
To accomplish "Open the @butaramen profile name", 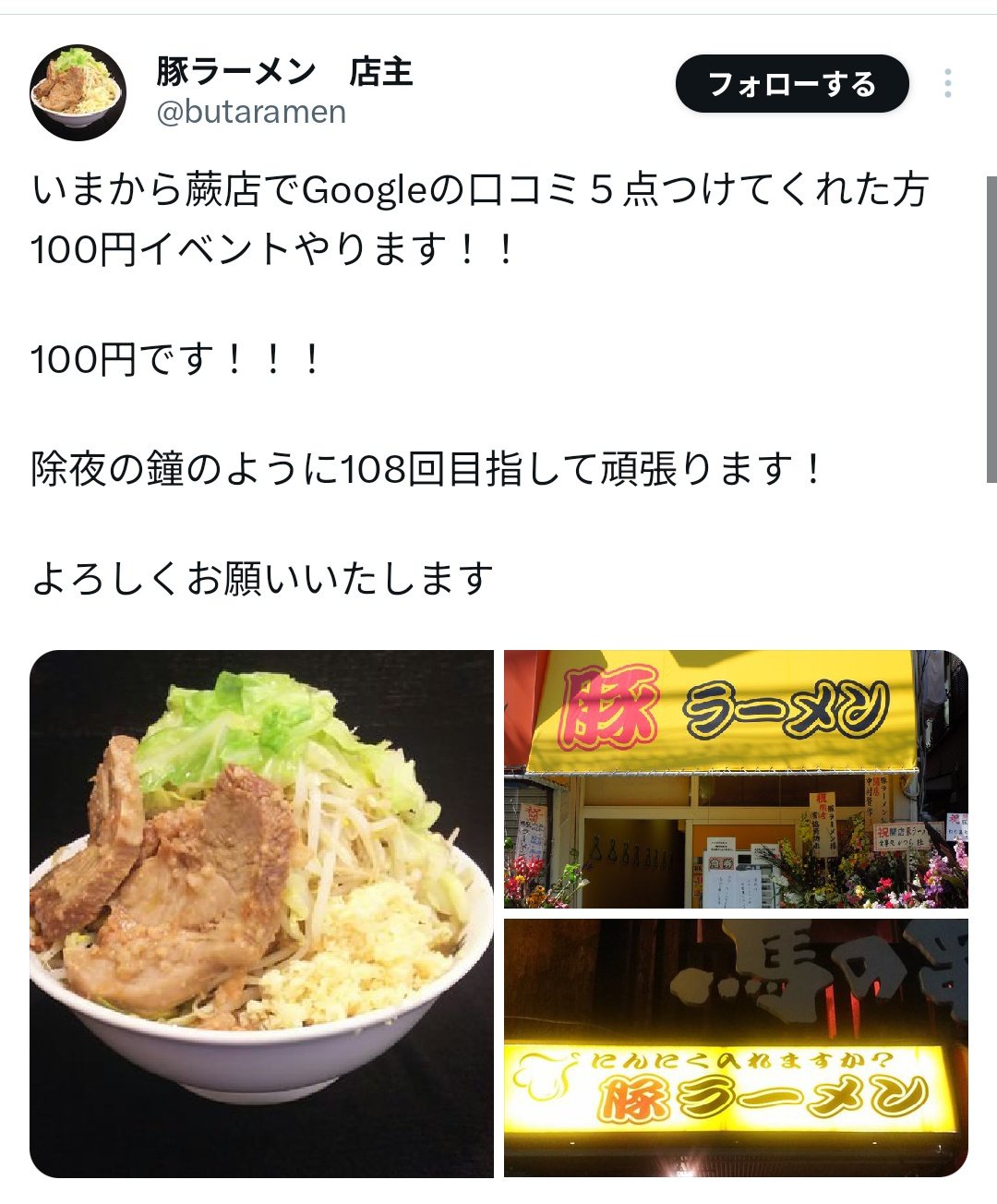I will tap(283, 71).
